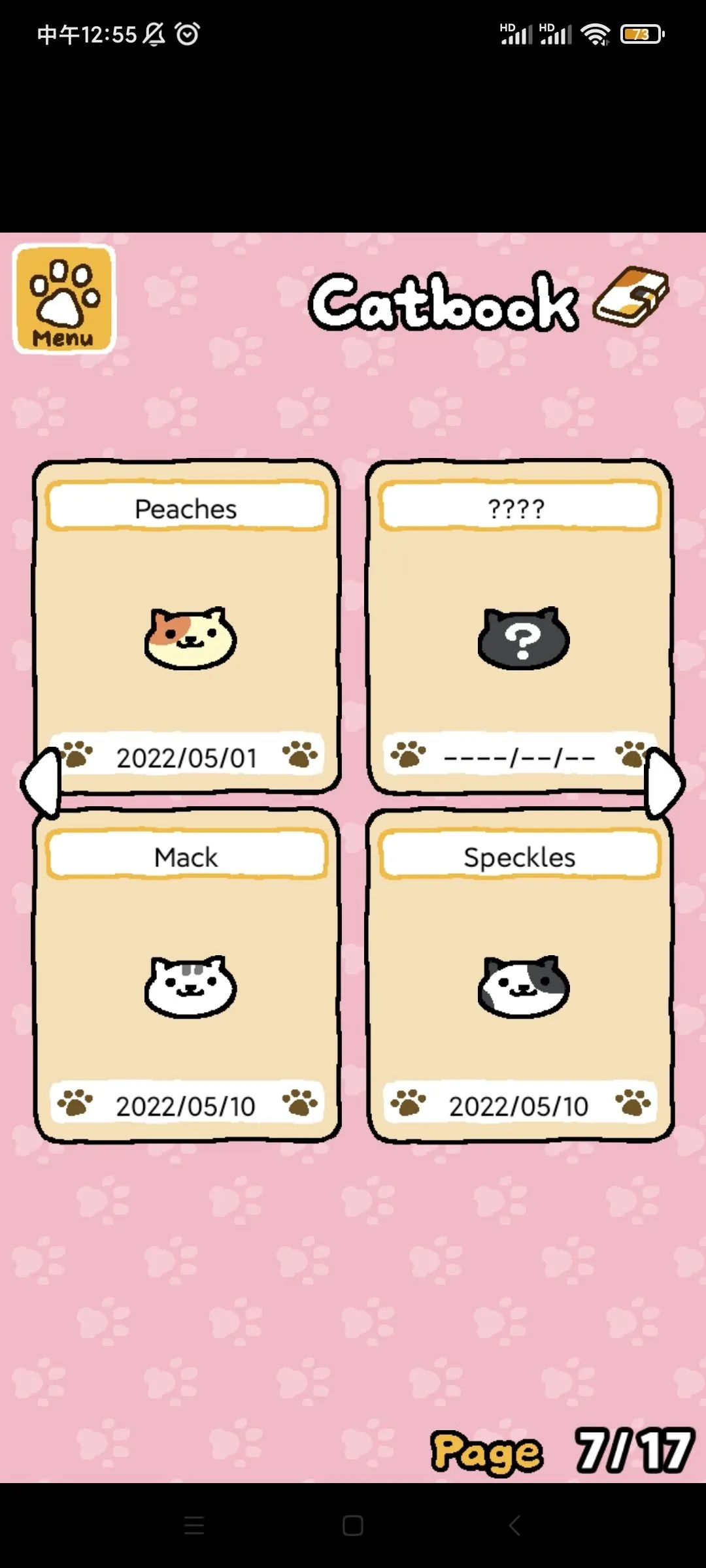Tap the system home button
Image resolution: width=706 pixels, height=1568 pixels.
click(x=353, y=1526)
